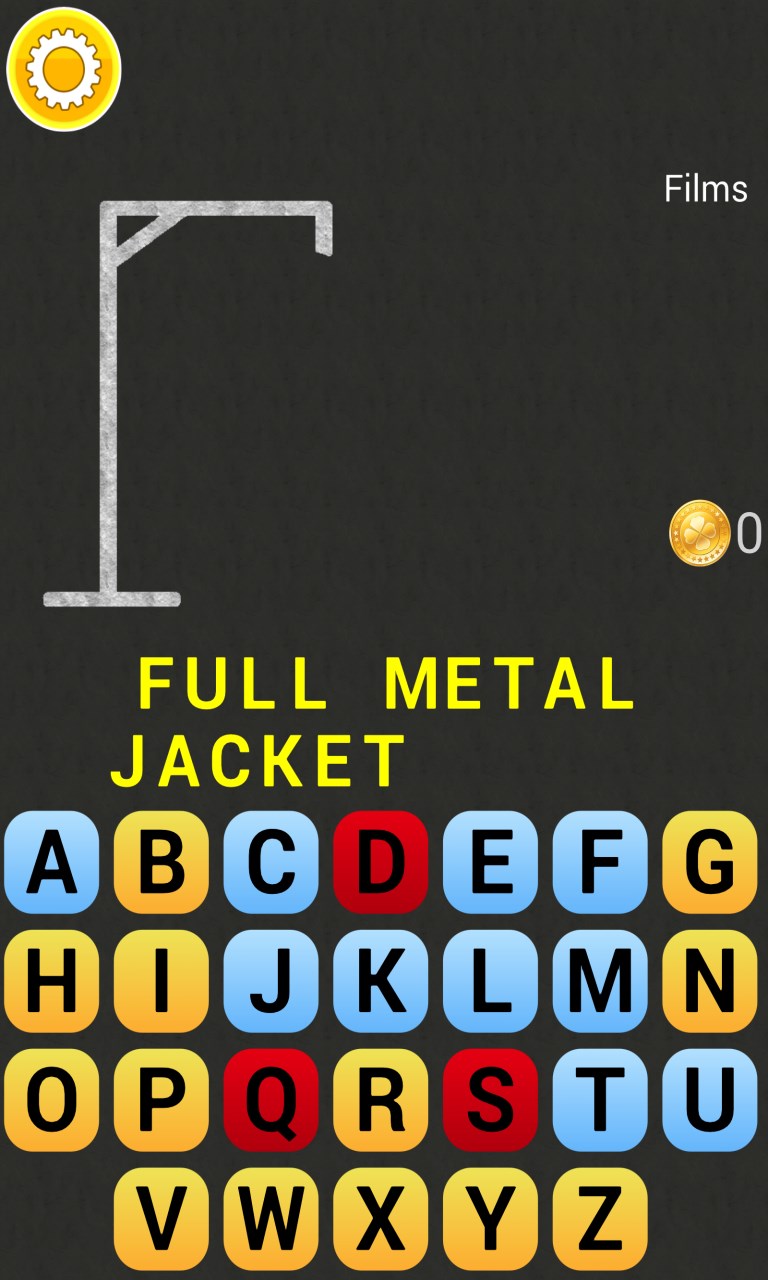Tap the letter Z key
Viewport: 768px width, 1280px height.
pyautogui.click(x=600, y=1218)
